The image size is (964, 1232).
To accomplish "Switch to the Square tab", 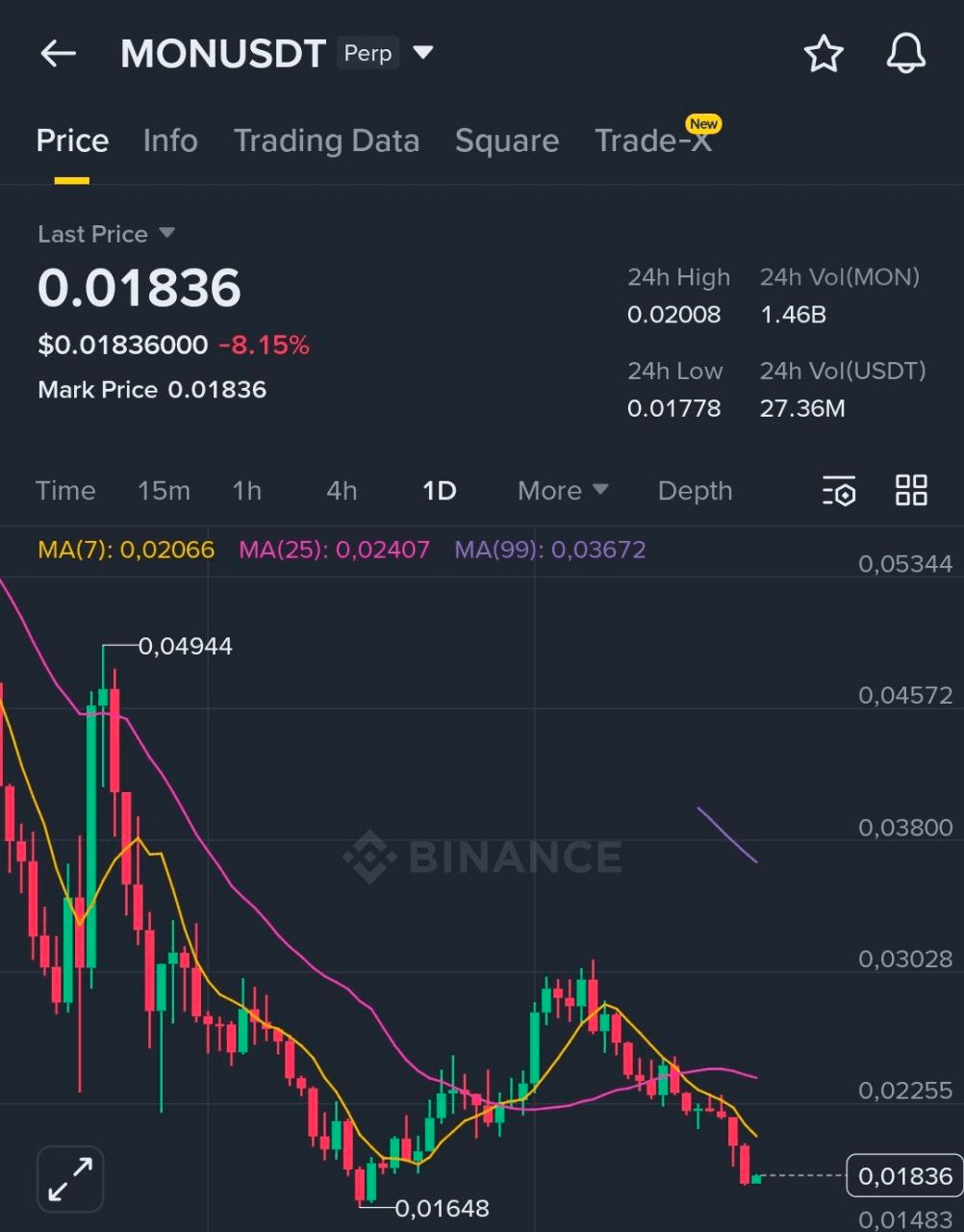I will (506, 141).
